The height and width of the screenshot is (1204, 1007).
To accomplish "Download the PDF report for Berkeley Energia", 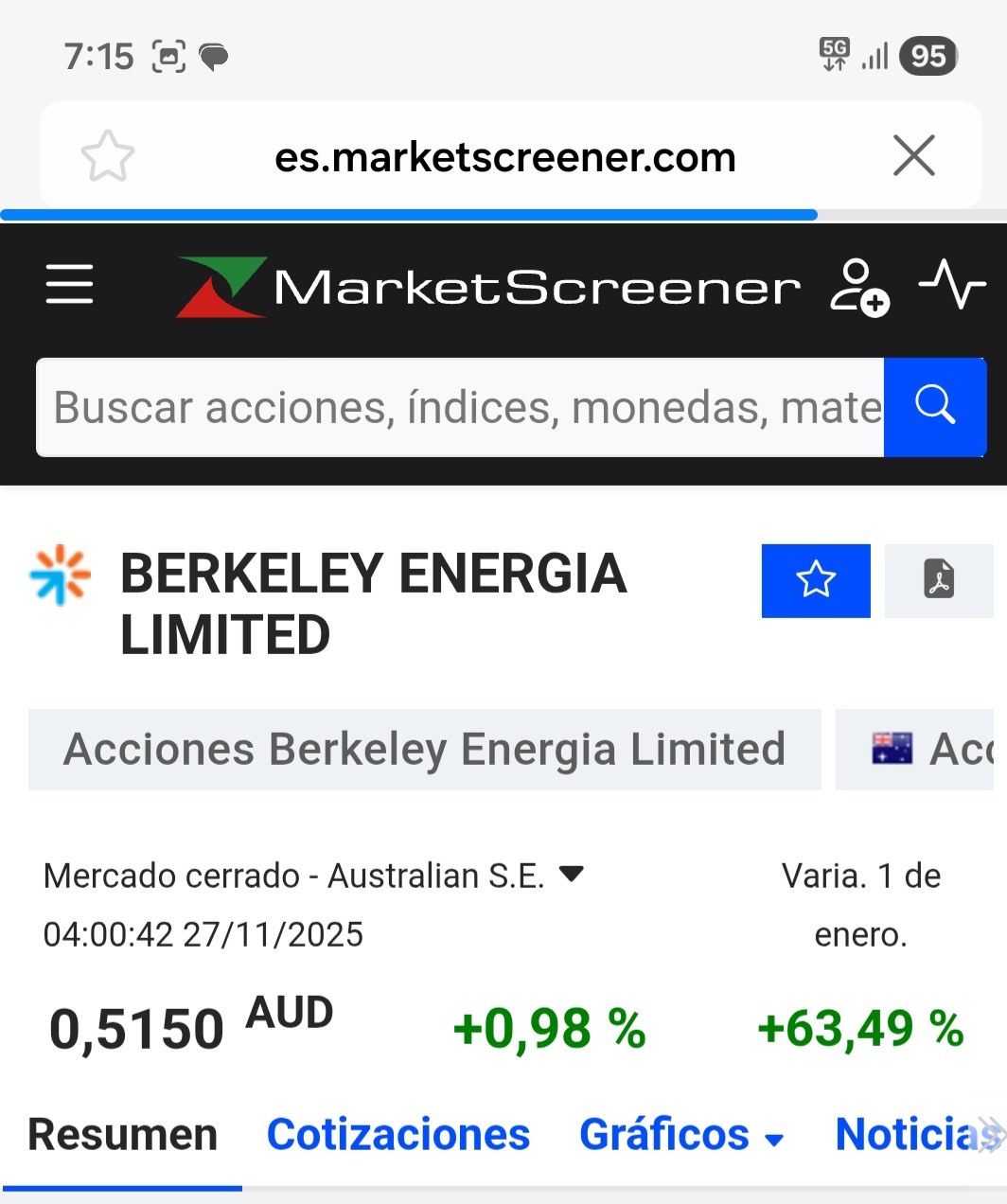I will [x=940, y=580].
